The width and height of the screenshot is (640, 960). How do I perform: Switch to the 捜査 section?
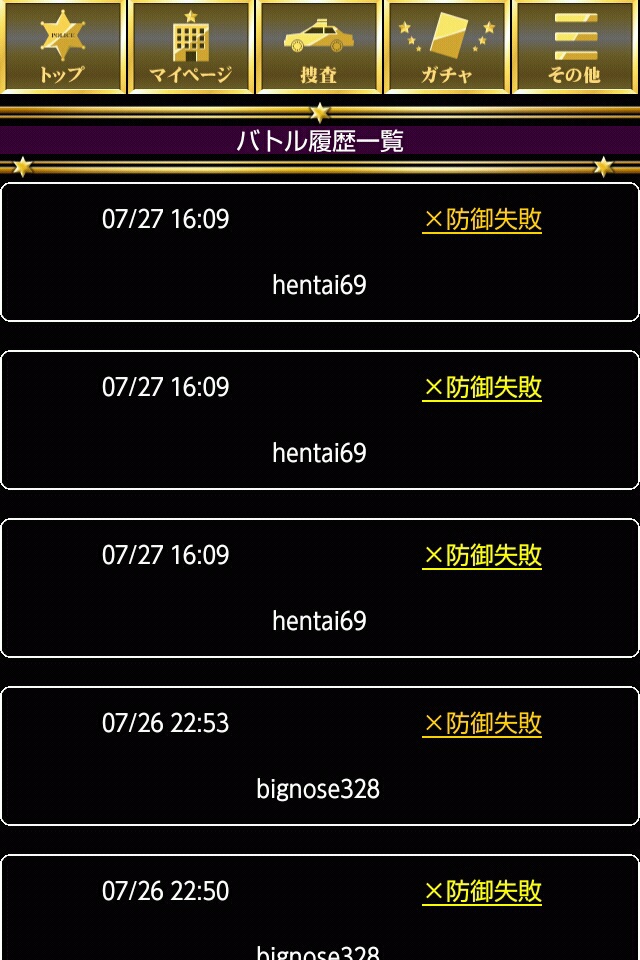(319, 47)
